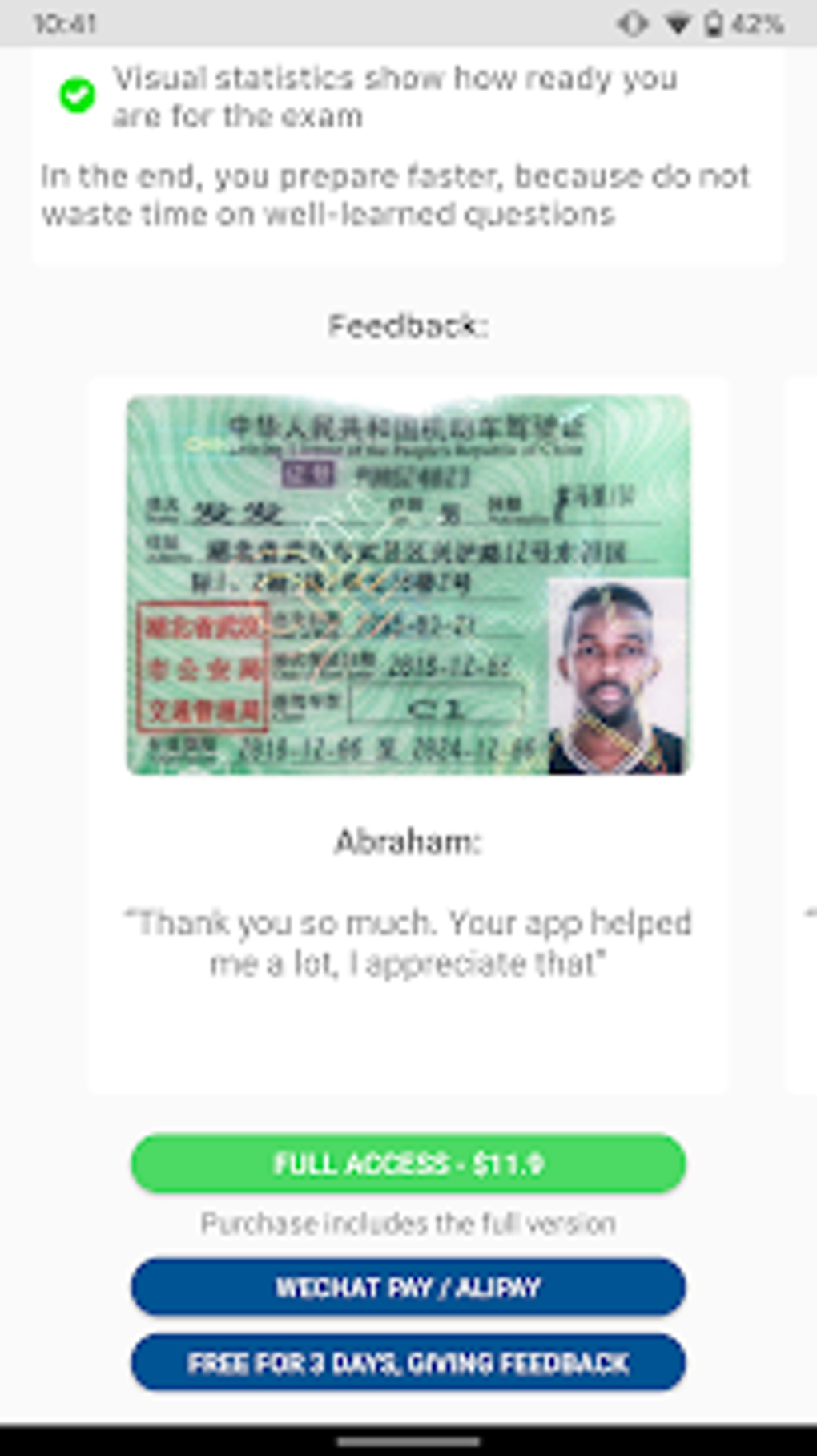Select Free for 3 days, giving feedback
Image resolution: width=817 pixels, height=1456 pixels.
coord(408,1362)
